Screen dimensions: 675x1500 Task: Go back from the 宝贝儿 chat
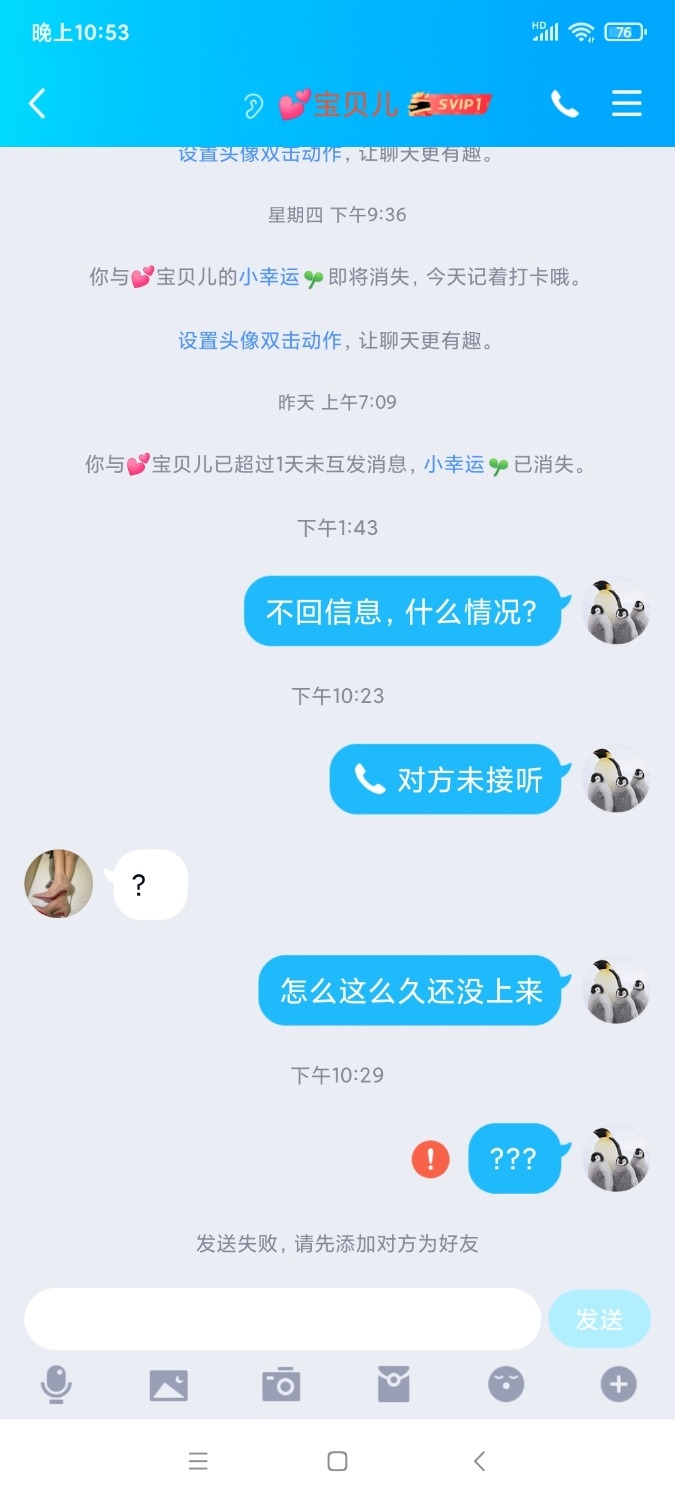[38, 103]
